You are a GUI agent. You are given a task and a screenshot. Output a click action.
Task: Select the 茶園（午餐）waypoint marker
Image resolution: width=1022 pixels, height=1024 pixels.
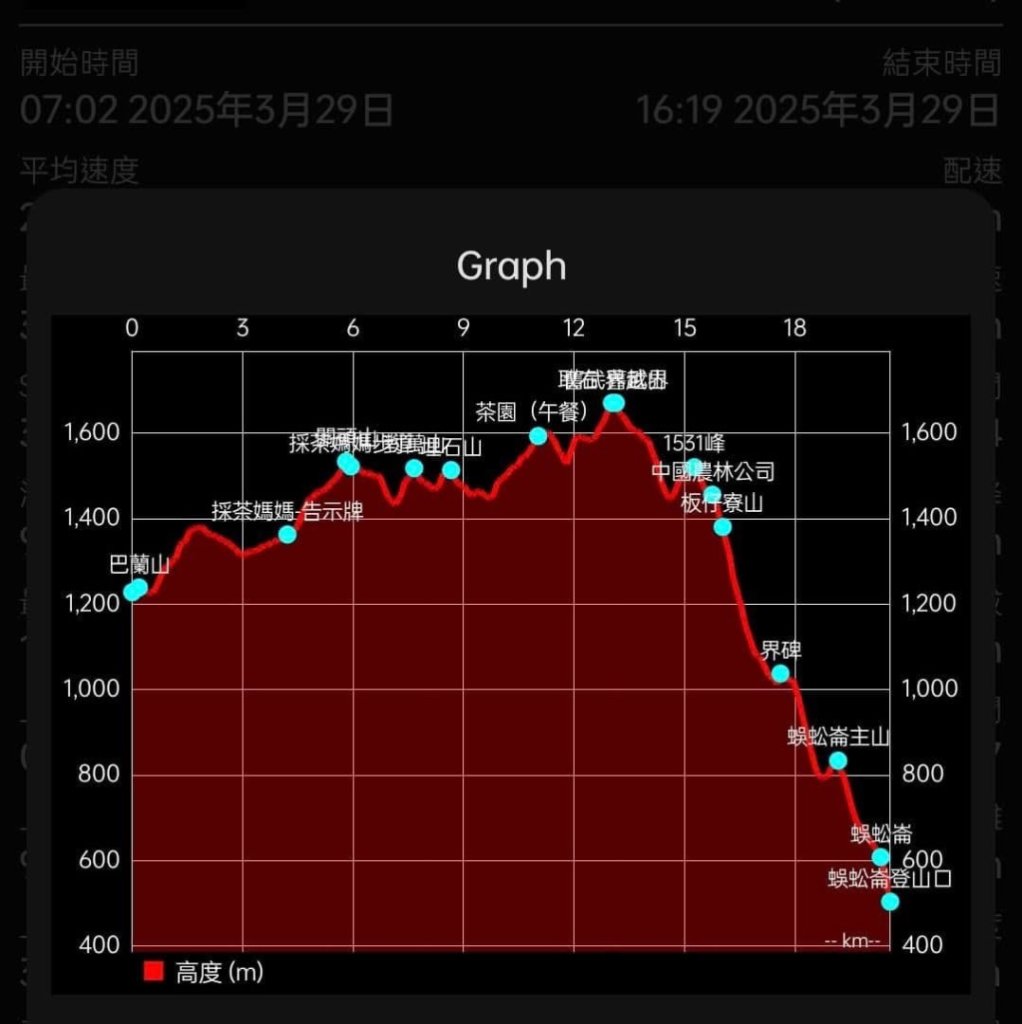point(538,435)
